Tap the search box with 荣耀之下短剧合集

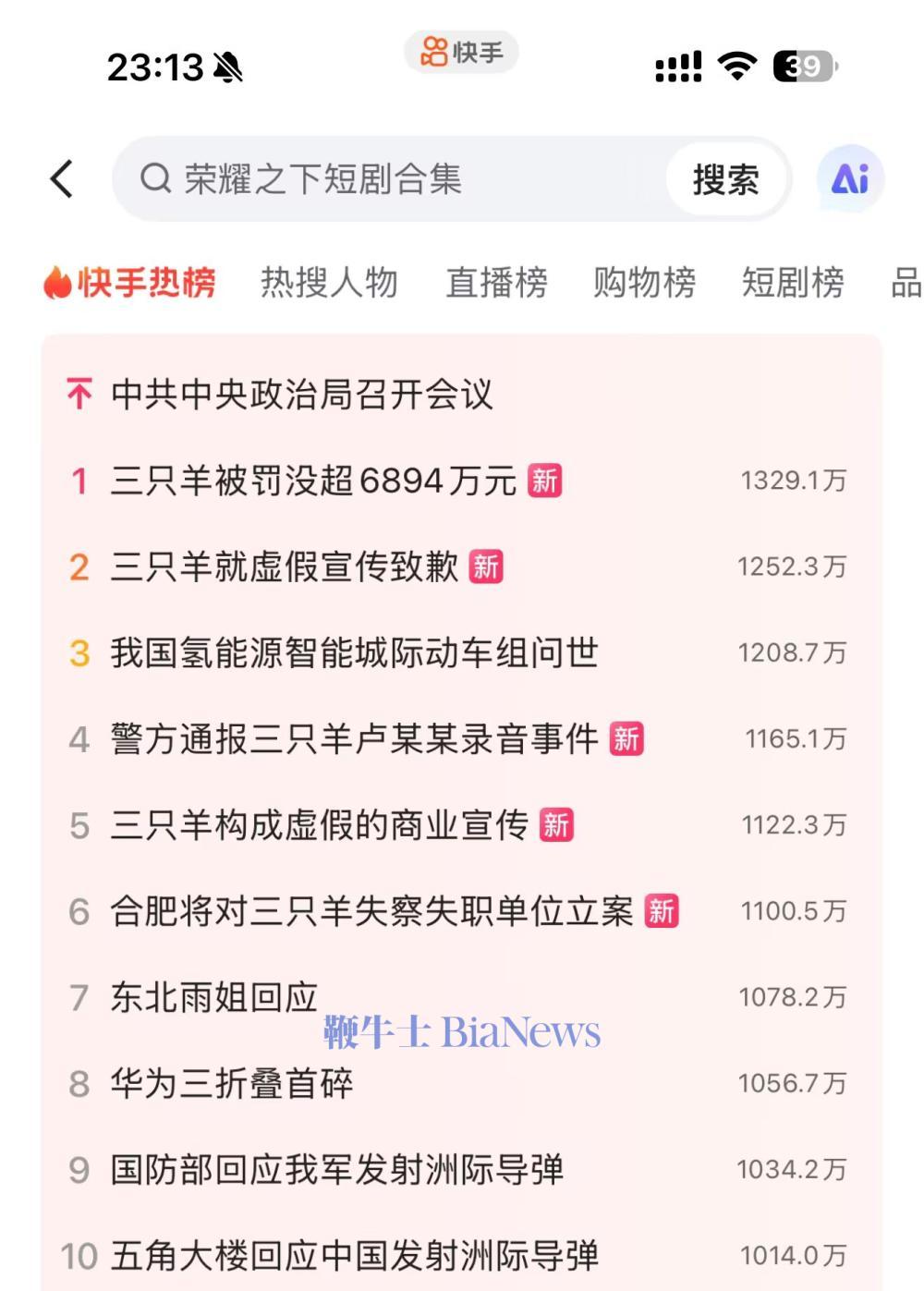pyautogui.click(x=388, y=178)
